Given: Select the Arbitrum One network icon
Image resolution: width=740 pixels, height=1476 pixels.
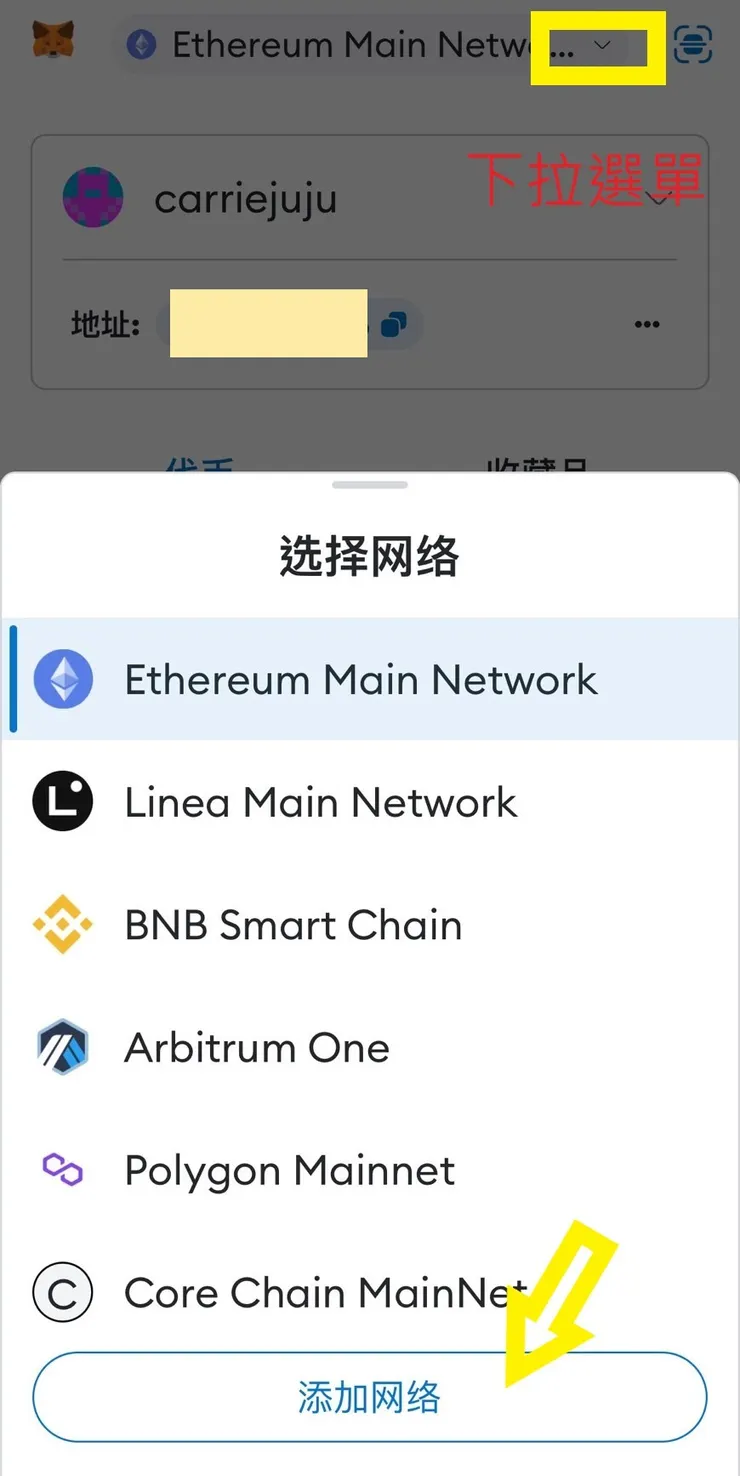Looking at the screenshot, I should [62, 1047].
